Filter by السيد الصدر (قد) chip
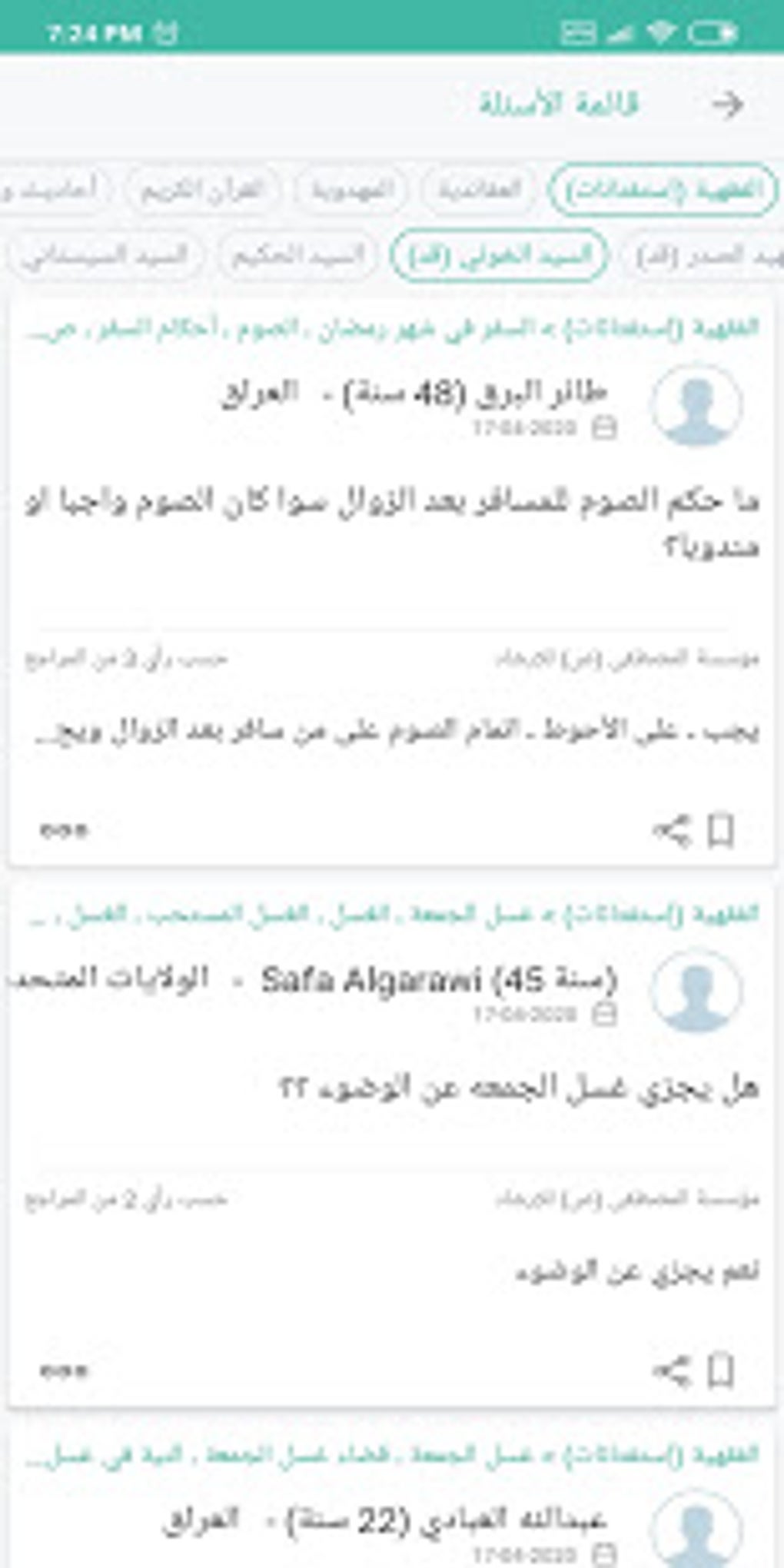784x1568 pixels. pos(707,255)
